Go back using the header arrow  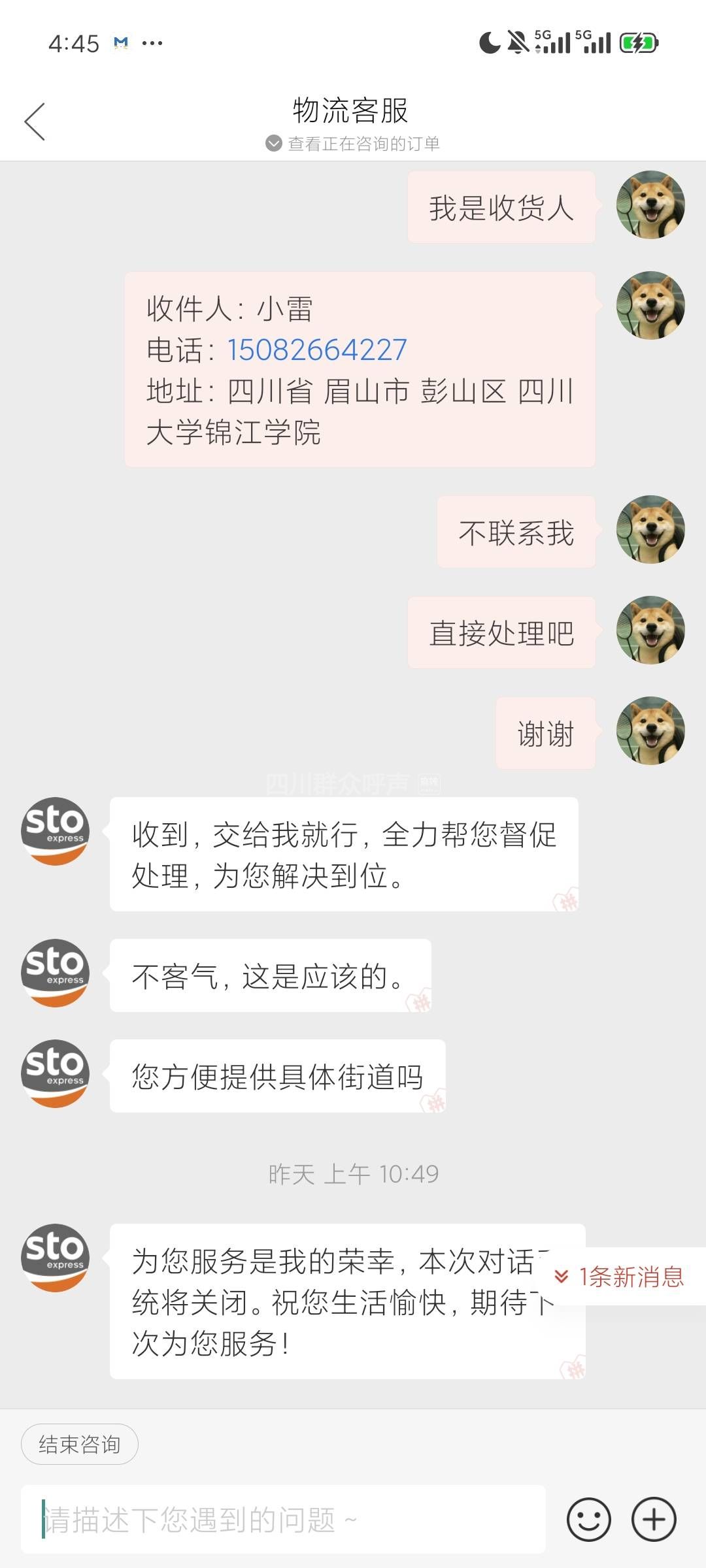pos(35,122)
